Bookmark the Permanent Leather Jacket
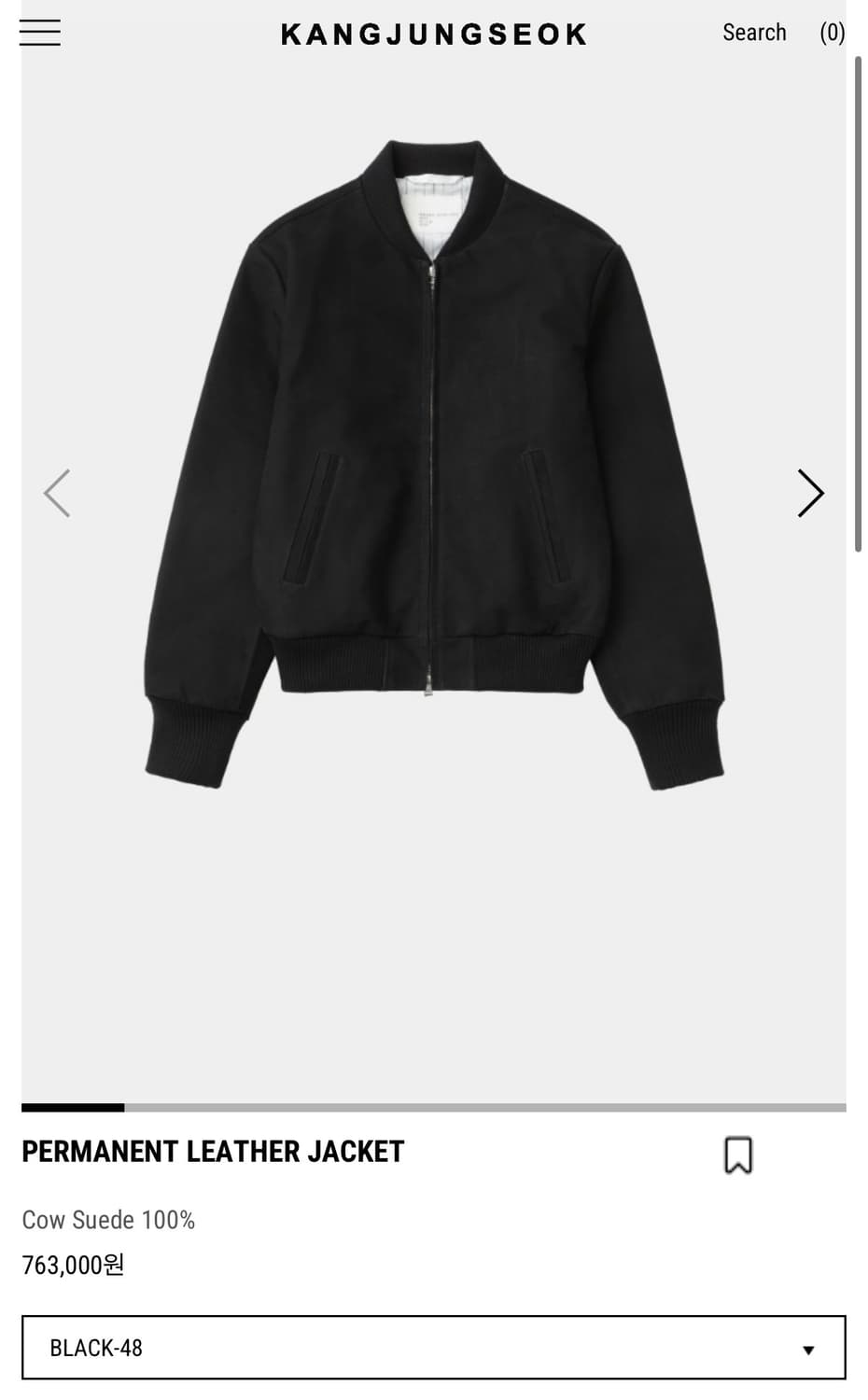The image size is (868, 1400). tap(737, 1155)
